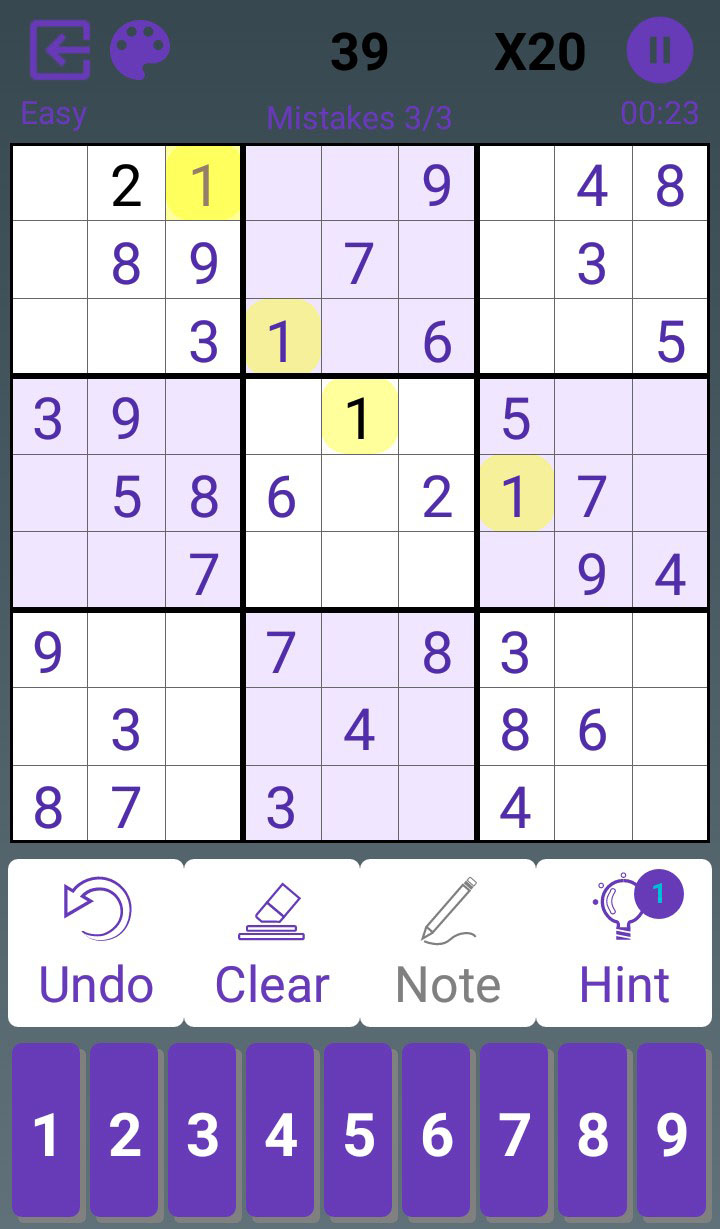Choose number 3 on the keypad
The image size is (720, 1229).
[x=202, y=1132]
